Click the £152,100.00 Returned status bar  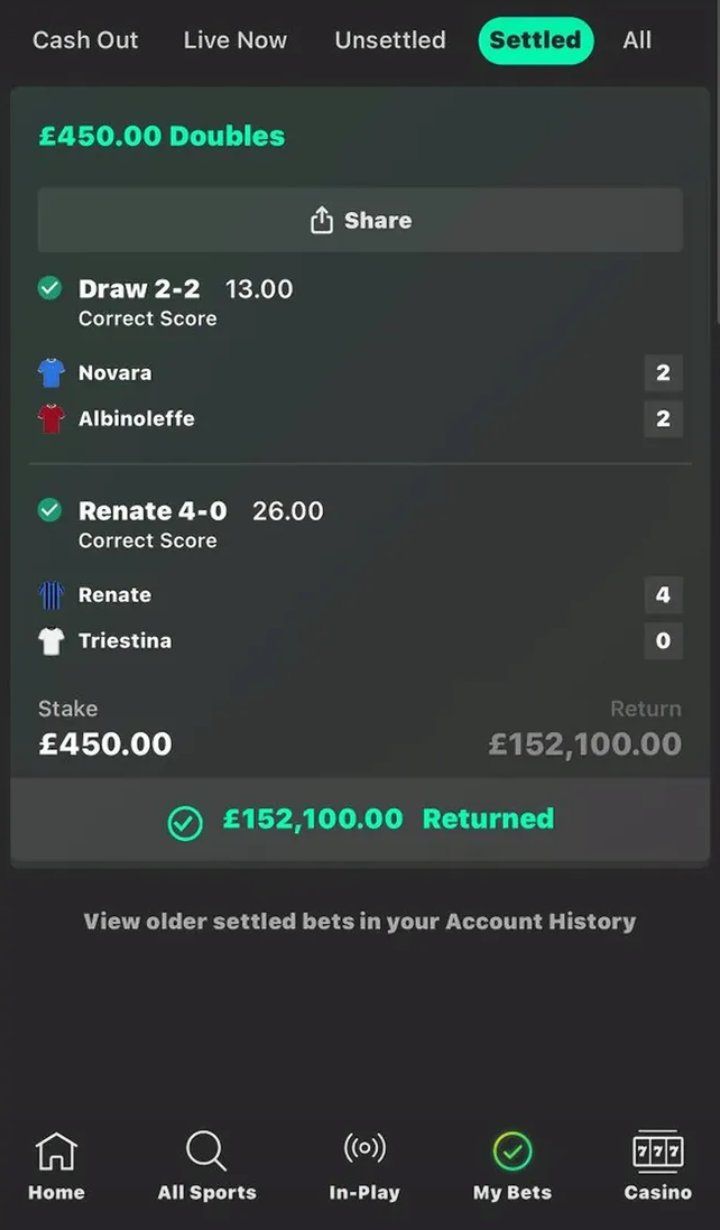[360, 820]
